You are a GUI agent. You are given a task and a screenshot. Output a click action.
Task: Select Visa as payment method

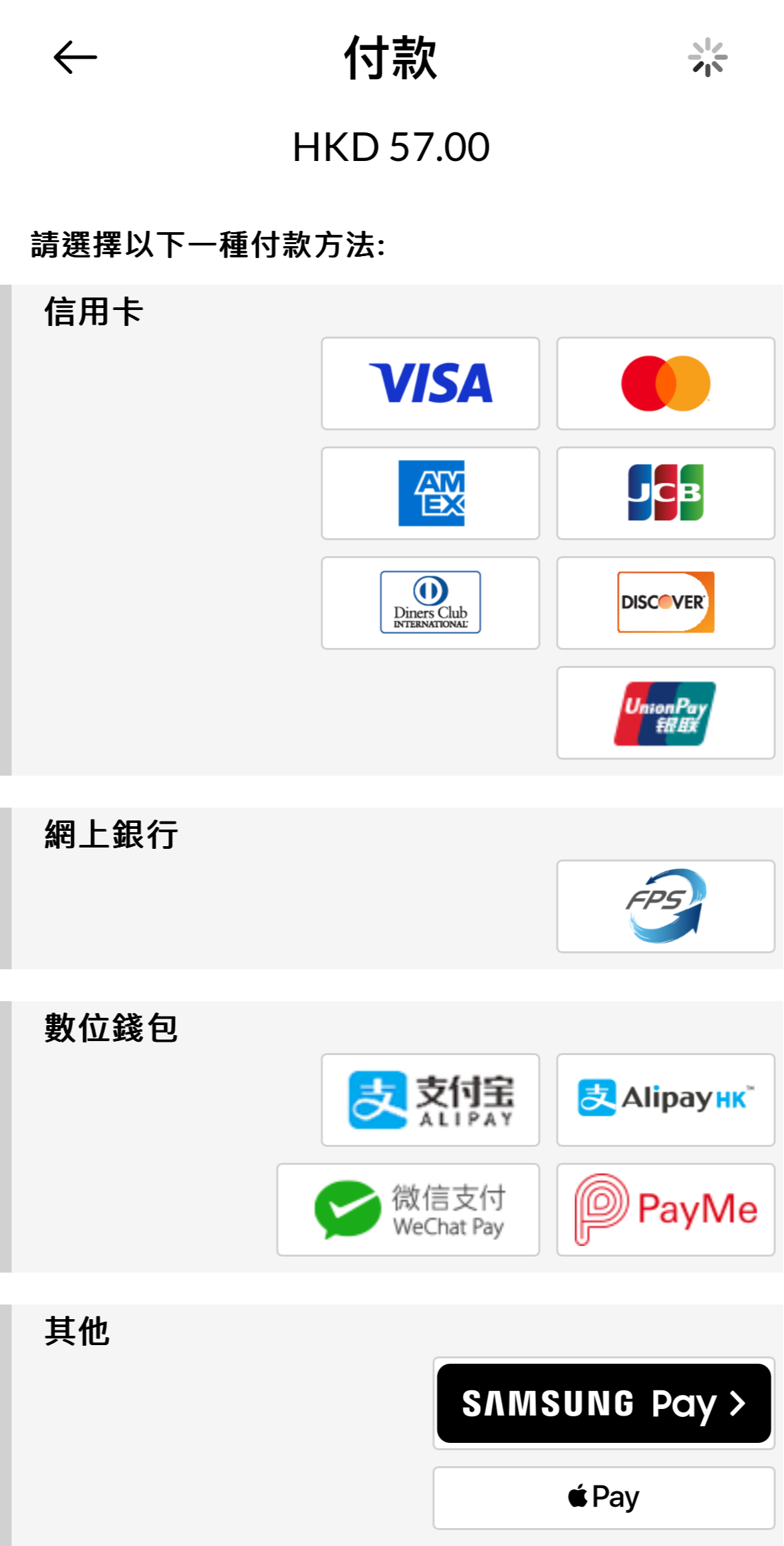tap(430, 383)
